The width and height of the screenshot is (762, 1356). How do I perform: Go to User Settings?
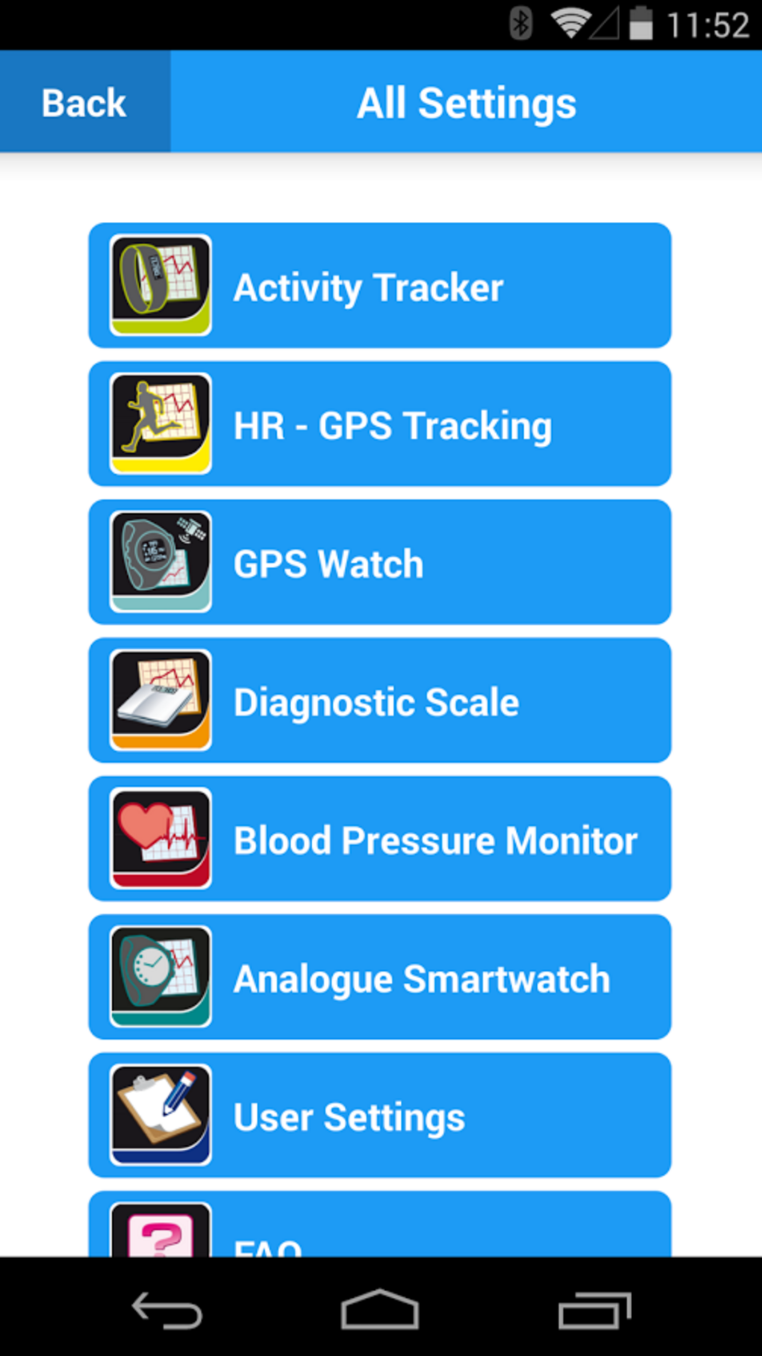click(380, 1115)
